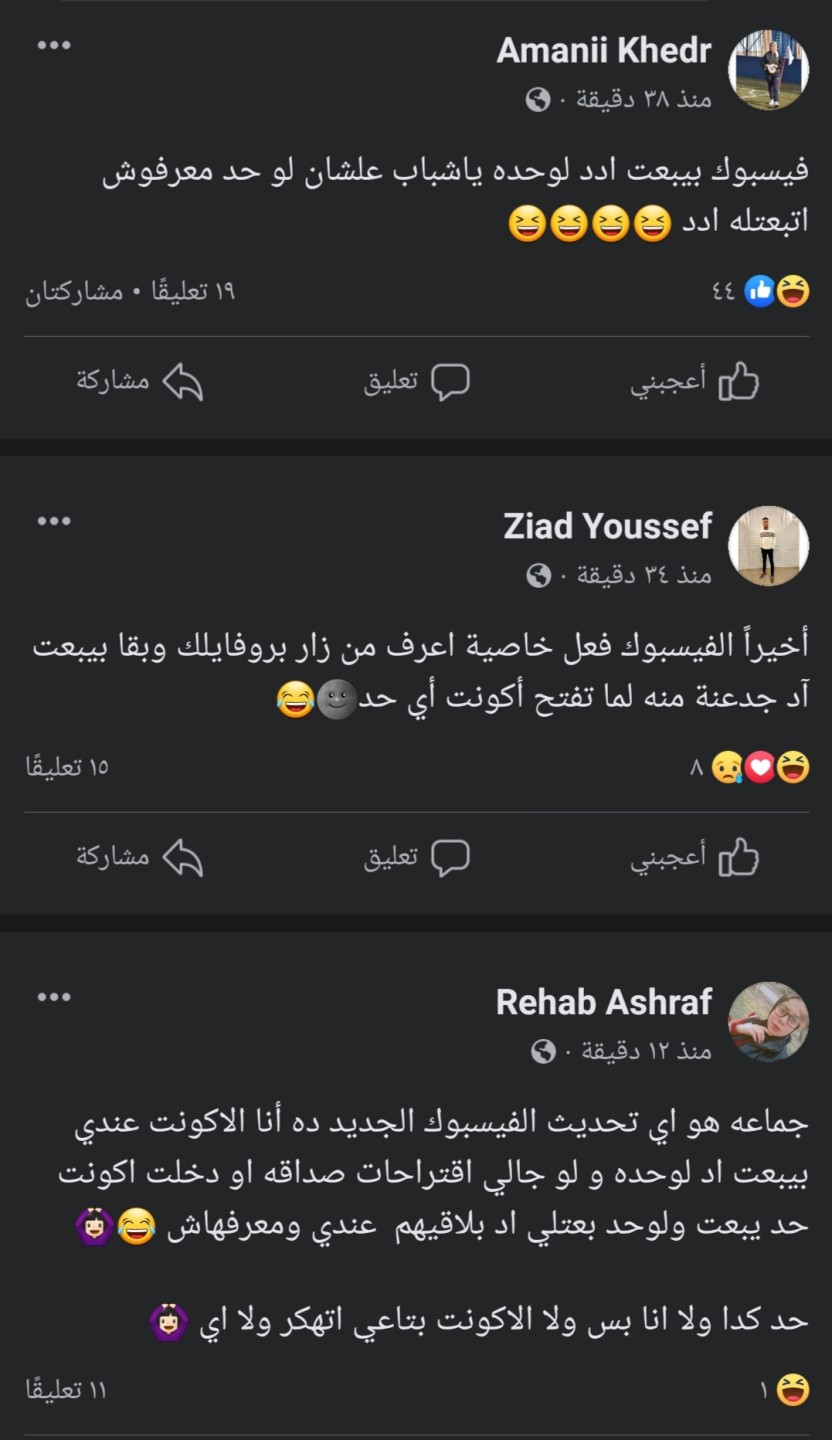Open the overflow menu on Amanii Khedr's post
Viewport: 832px width, 1440px height.
click(x=54, y=45)
